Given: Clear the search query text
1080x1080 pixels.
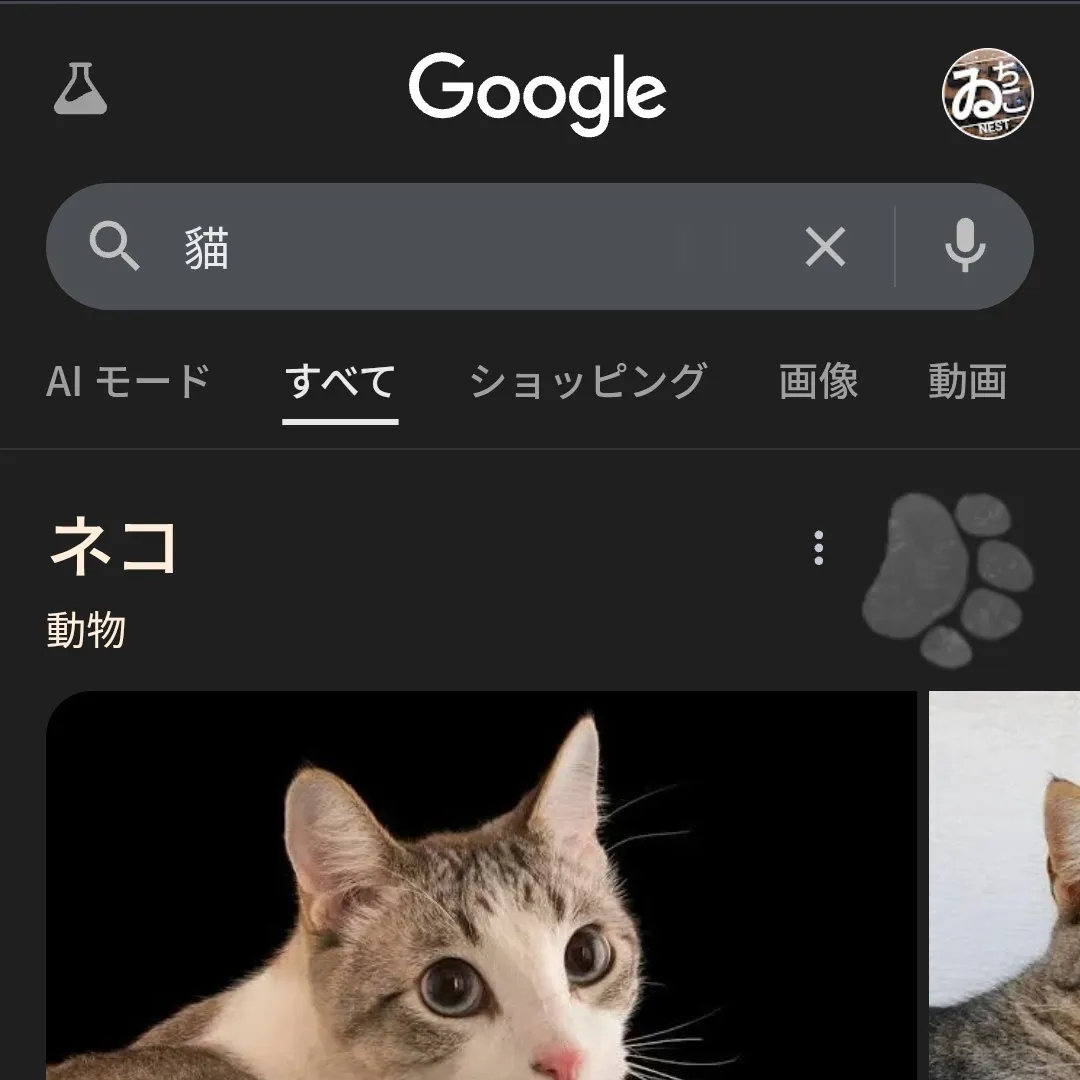Looking at the screenshot, I should click(825, 247).
